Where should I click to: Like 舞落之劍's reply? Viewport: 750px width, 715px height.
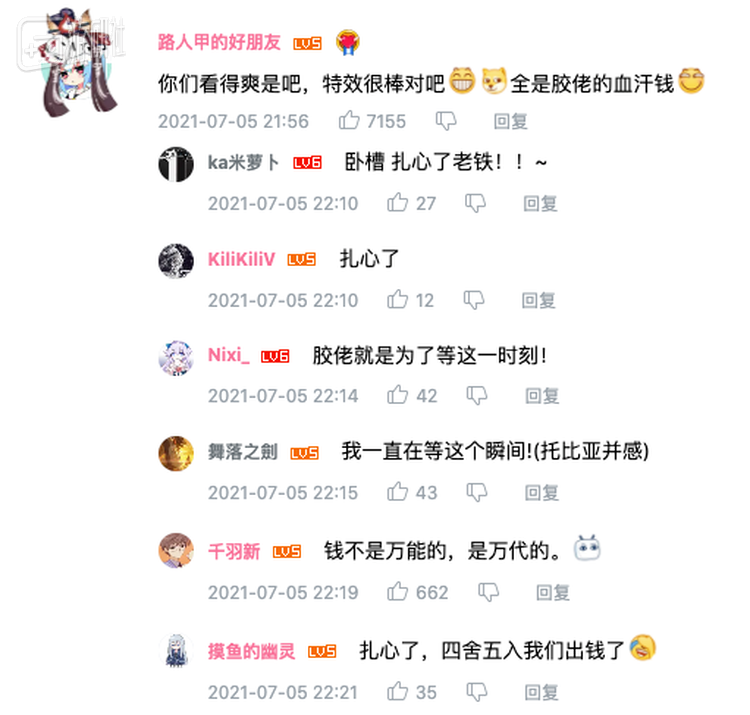click(x=398, y=493)
